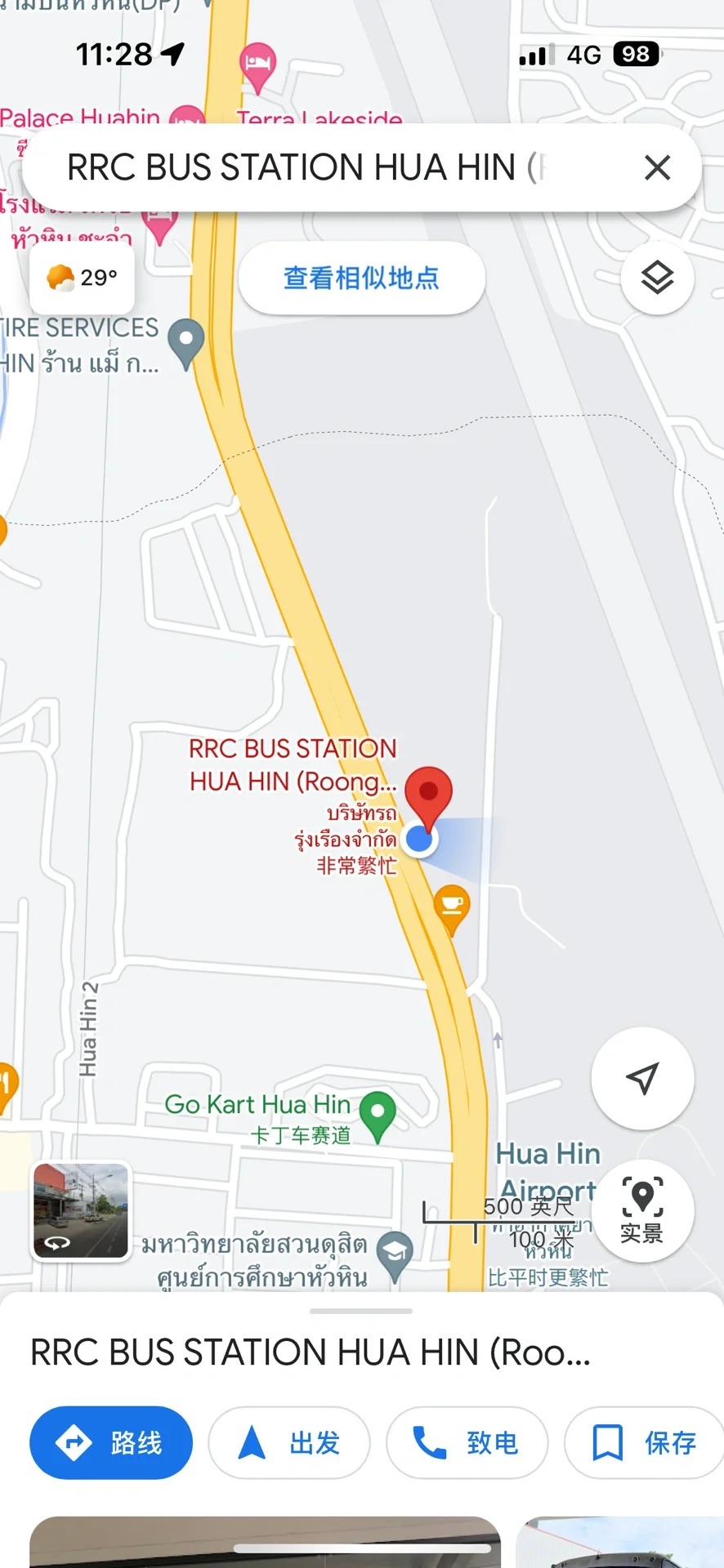Viewport: 724px width, 1568px height.
Task: Select the Go Kart Hua Hin pin
Action: tap(378, 1114)
